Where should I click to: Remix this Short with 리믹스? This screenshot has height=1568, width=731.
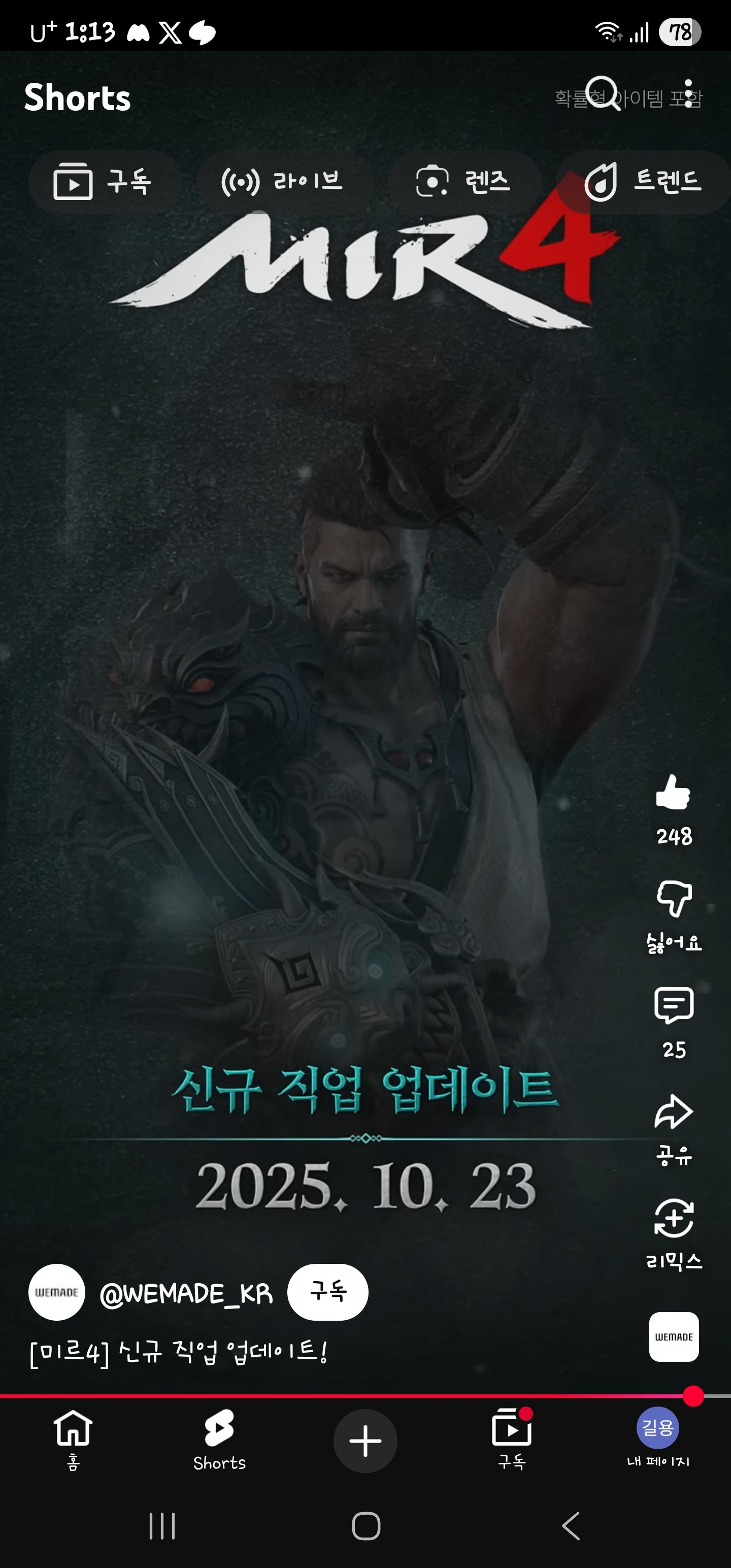673,1219
